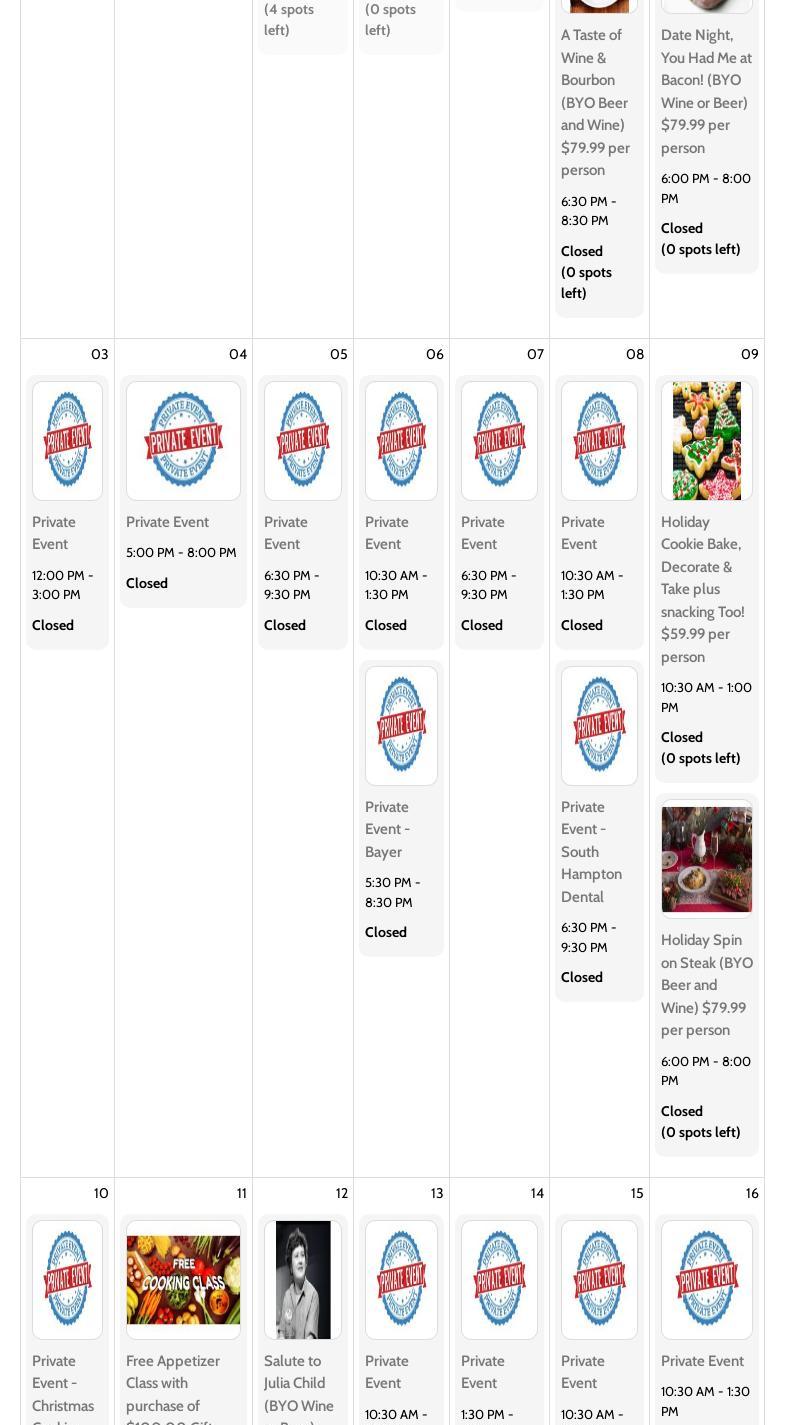Click the Private Event badge on December 3
The height and width of the screenshot is (1425, 785).
[67, 440]
